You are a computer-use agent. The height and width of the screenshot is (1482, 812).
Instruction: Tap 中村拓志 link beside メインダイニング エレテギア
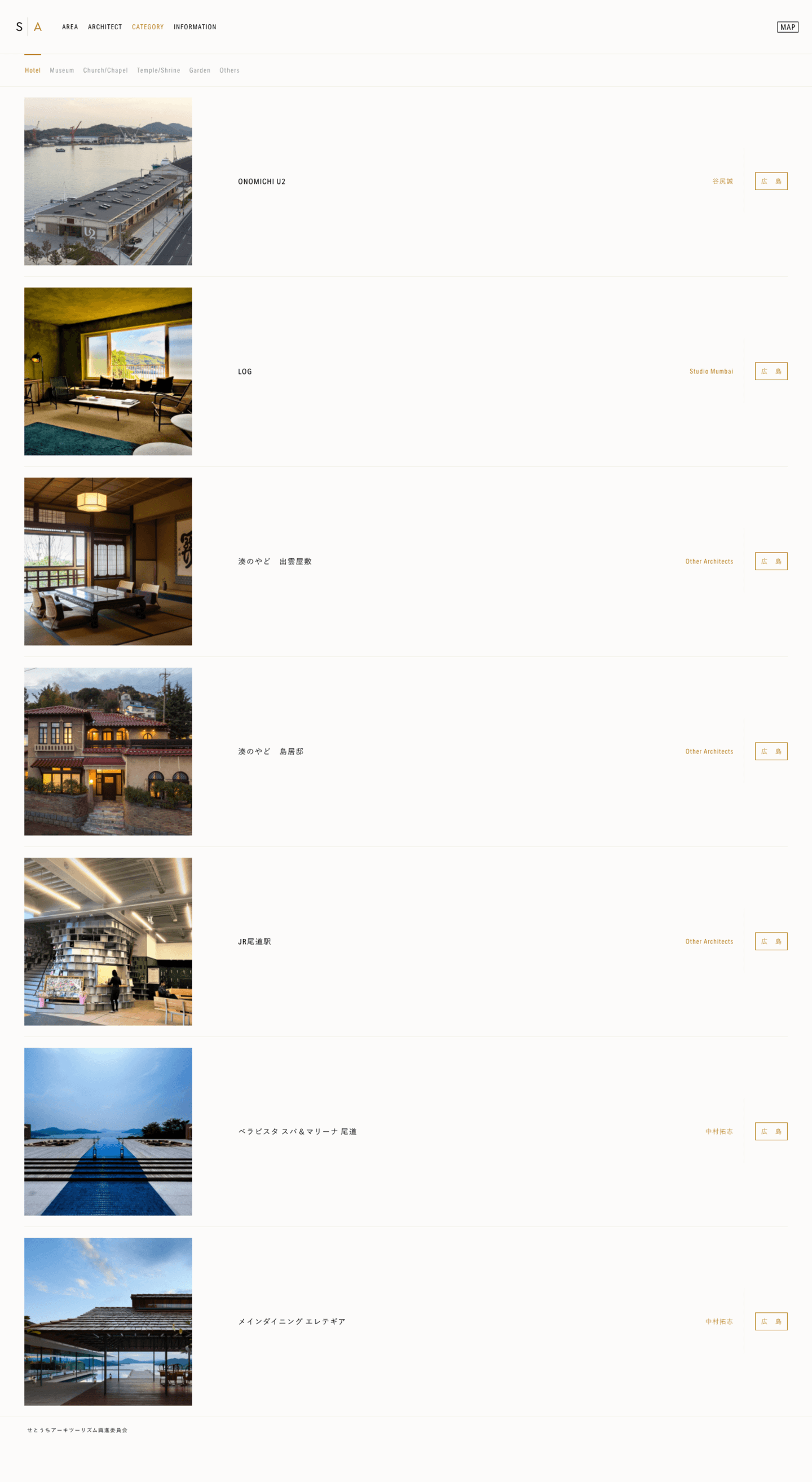(719, 1321)
